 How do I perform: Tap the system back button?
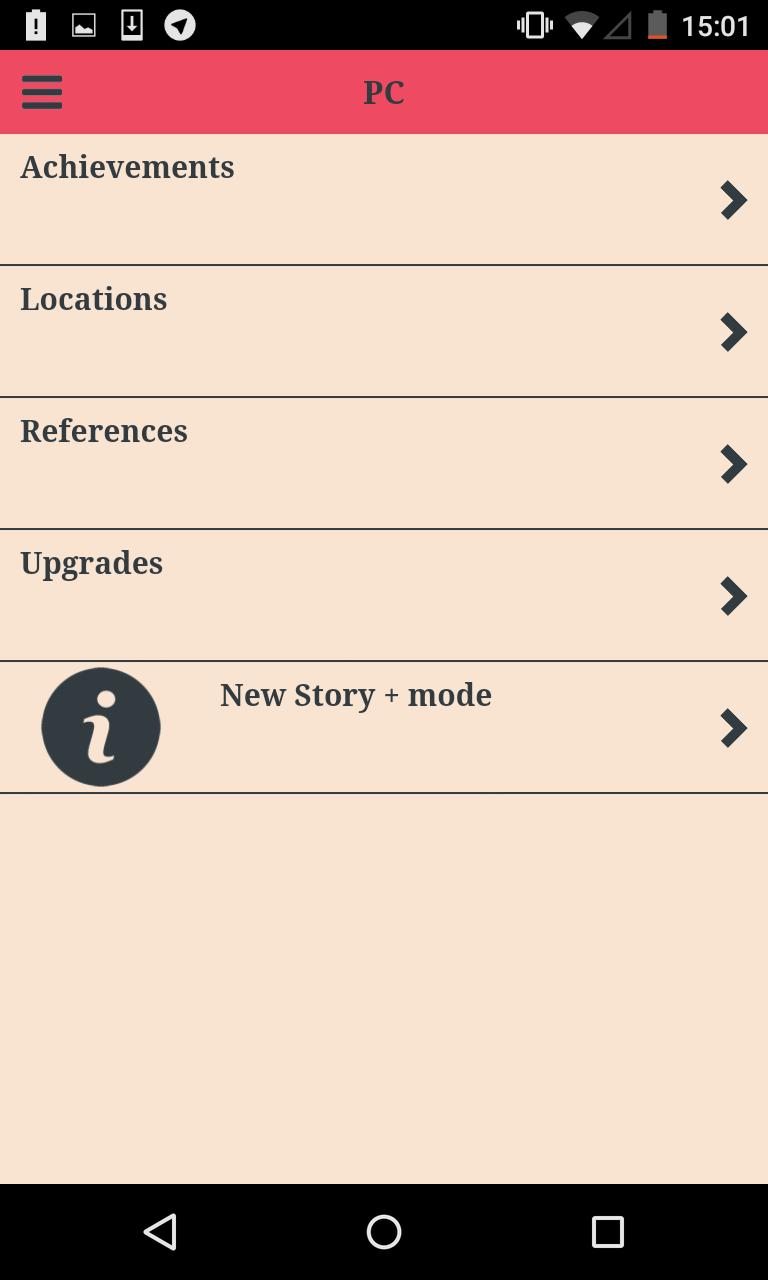tap(160, 1231)
